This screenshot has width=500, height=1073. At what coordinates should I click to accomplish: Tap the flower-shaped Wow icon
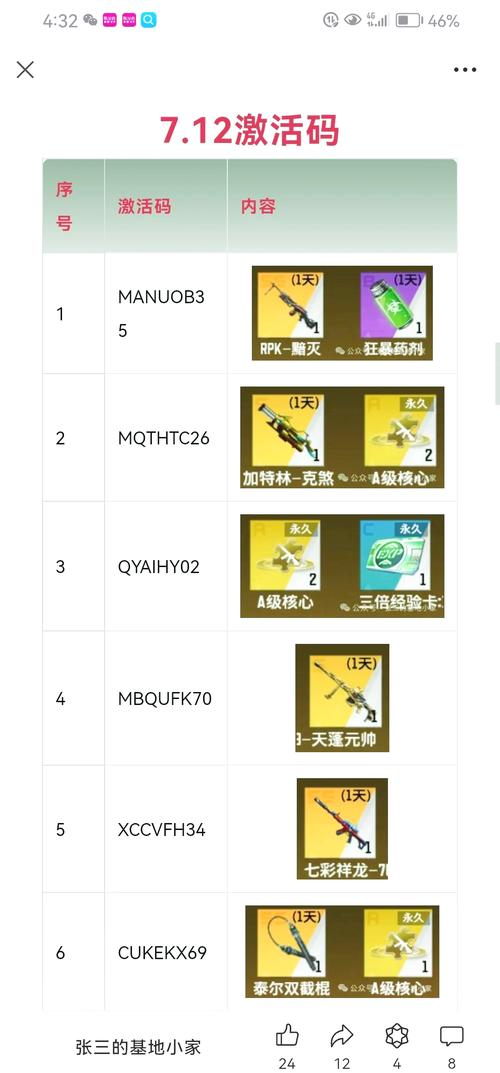click(x=397, y=1037)
